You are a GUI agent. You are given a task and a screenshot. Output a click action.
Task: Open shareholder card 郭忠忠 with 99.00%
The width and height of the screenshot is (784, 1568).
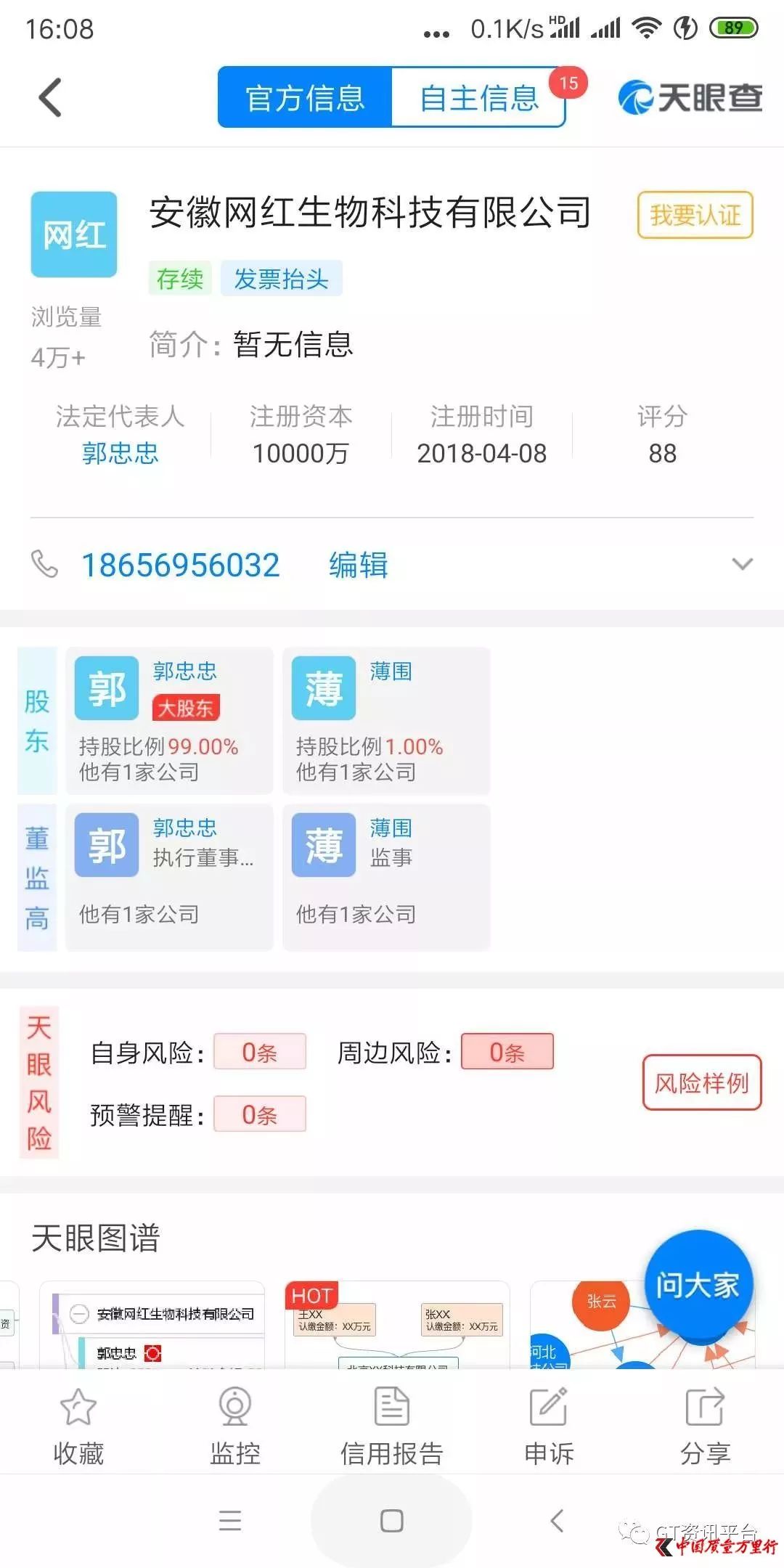click(x=169, y=720)
